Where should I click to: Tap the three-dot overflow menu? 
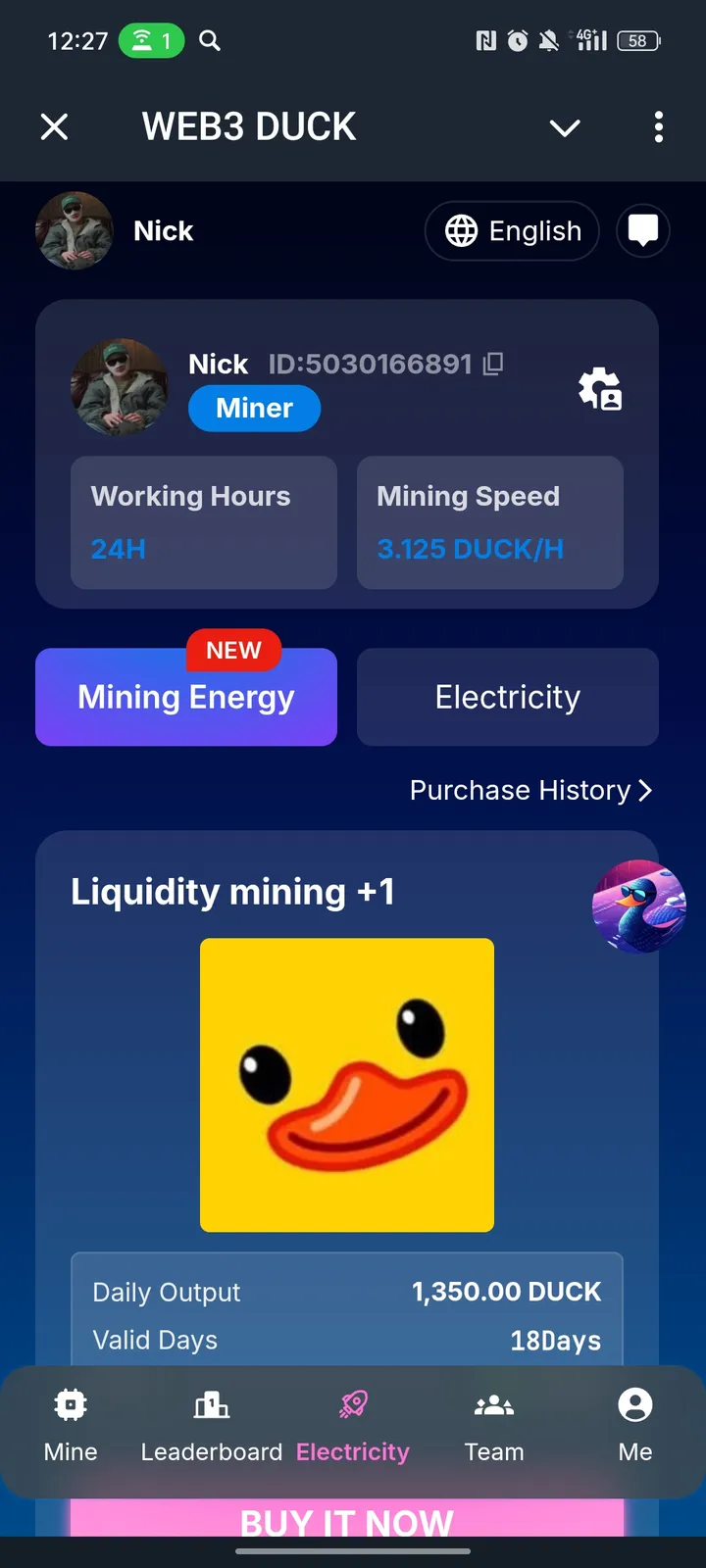point(659,127)
